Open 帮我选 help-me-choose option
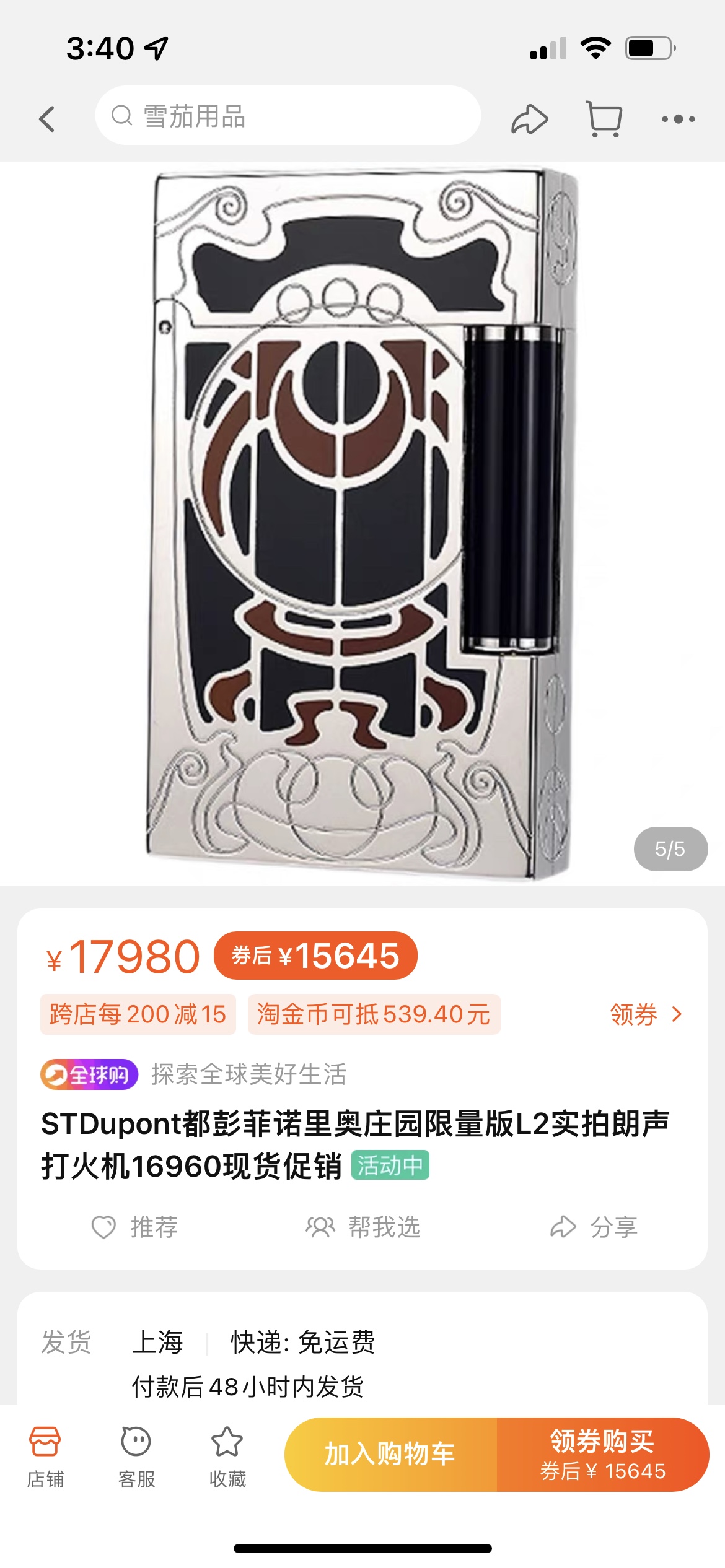The height and width of the screenshot is (1568, 725). (363, 1227)
